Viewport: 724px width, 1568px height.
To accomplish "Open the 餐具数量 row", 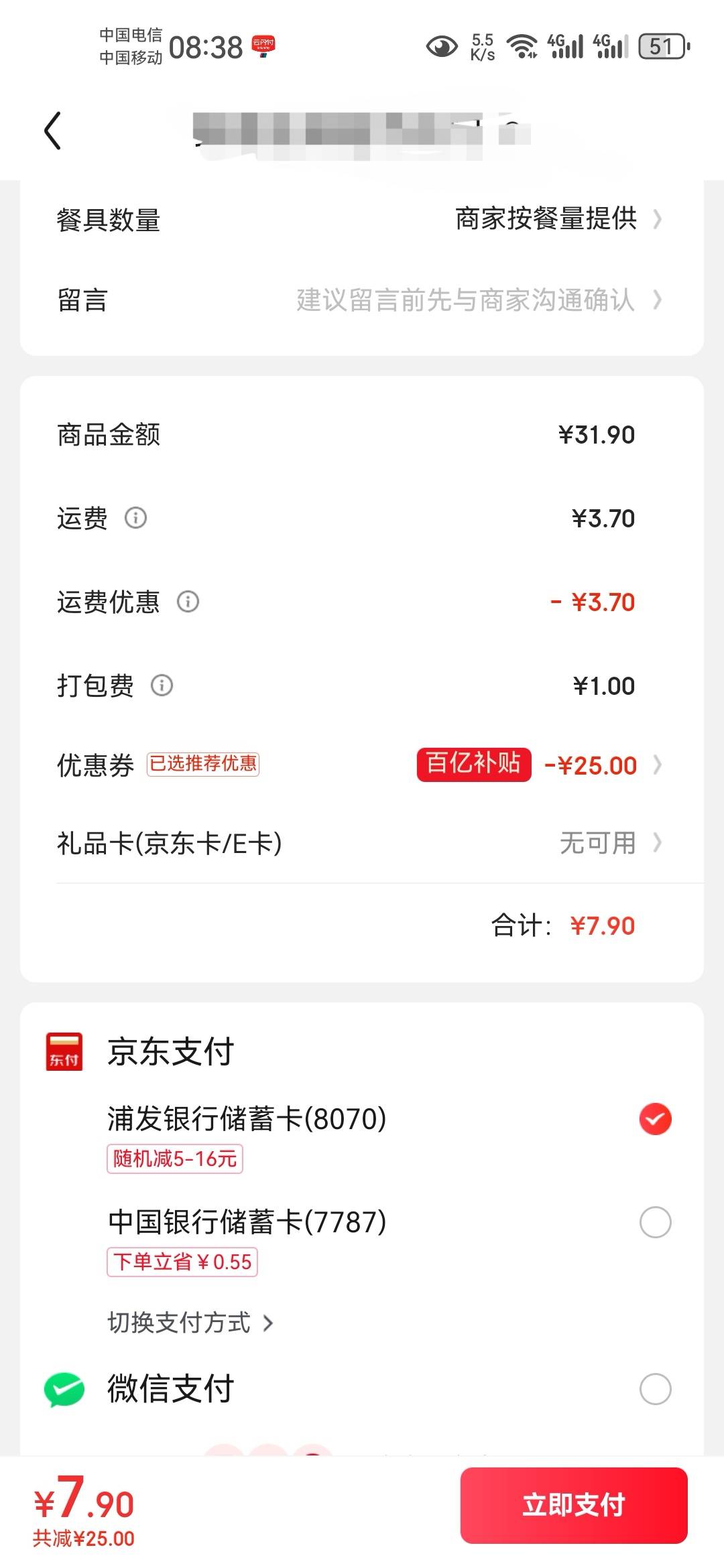I will point(362,220).
